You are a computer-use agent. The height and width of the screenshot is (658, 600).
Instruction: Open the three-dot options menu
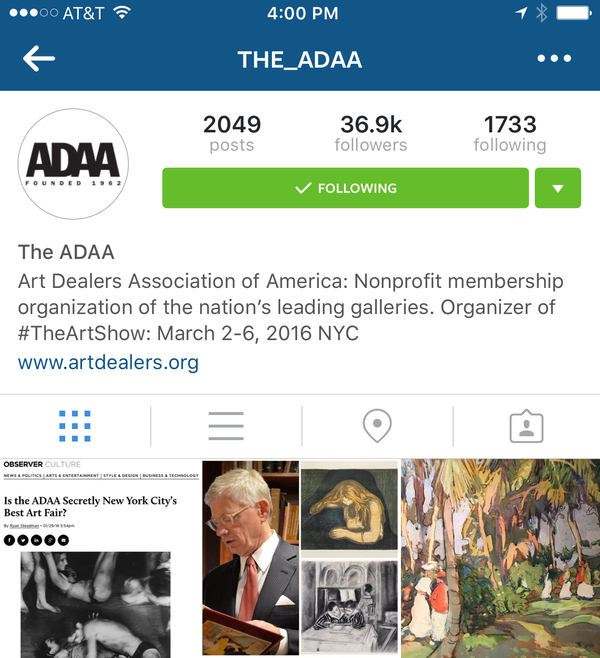554,59
